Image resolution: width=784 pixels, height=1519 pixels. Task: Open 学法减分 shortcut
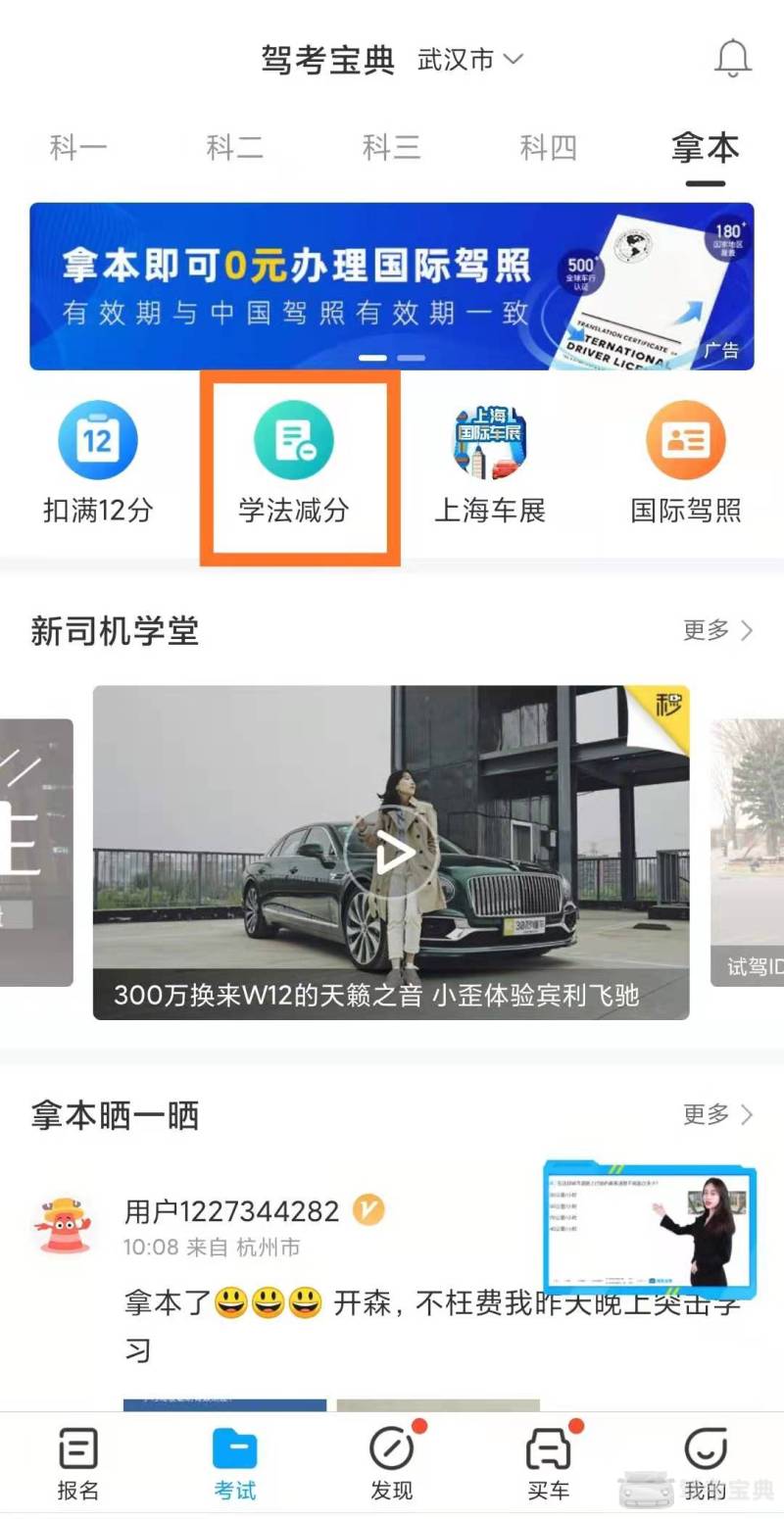(294, 464)
